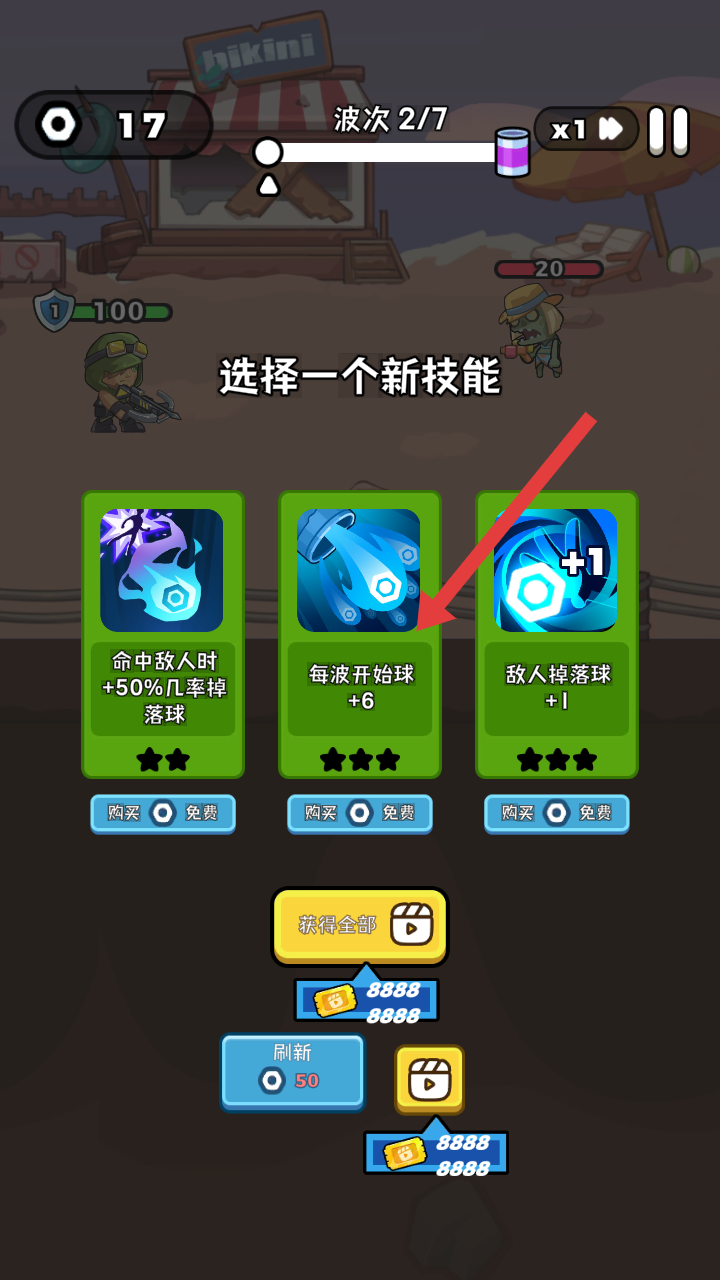
Task: Pause the game
Action: coord(669,131)
